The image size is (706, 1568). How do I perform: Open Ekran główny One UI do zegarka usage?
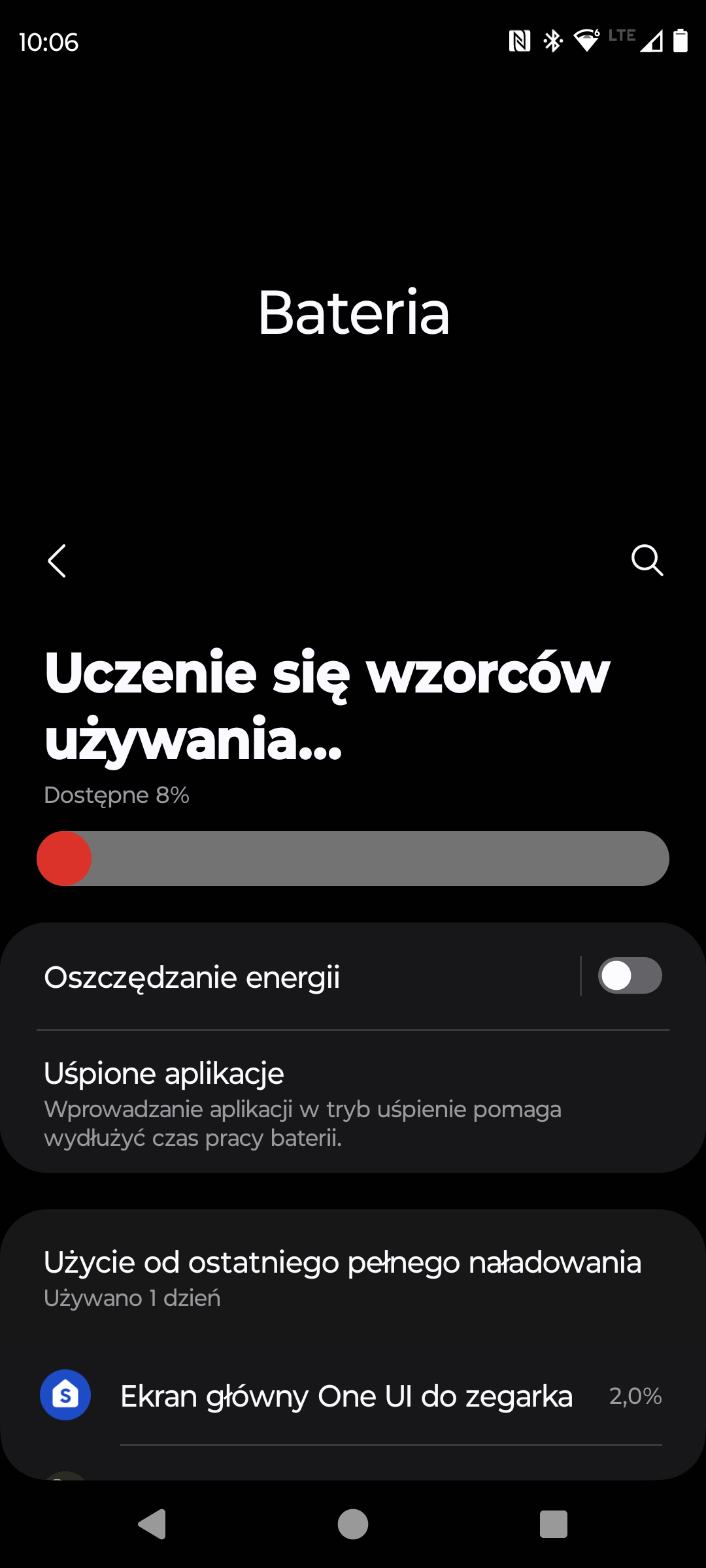pos(353,1396)
